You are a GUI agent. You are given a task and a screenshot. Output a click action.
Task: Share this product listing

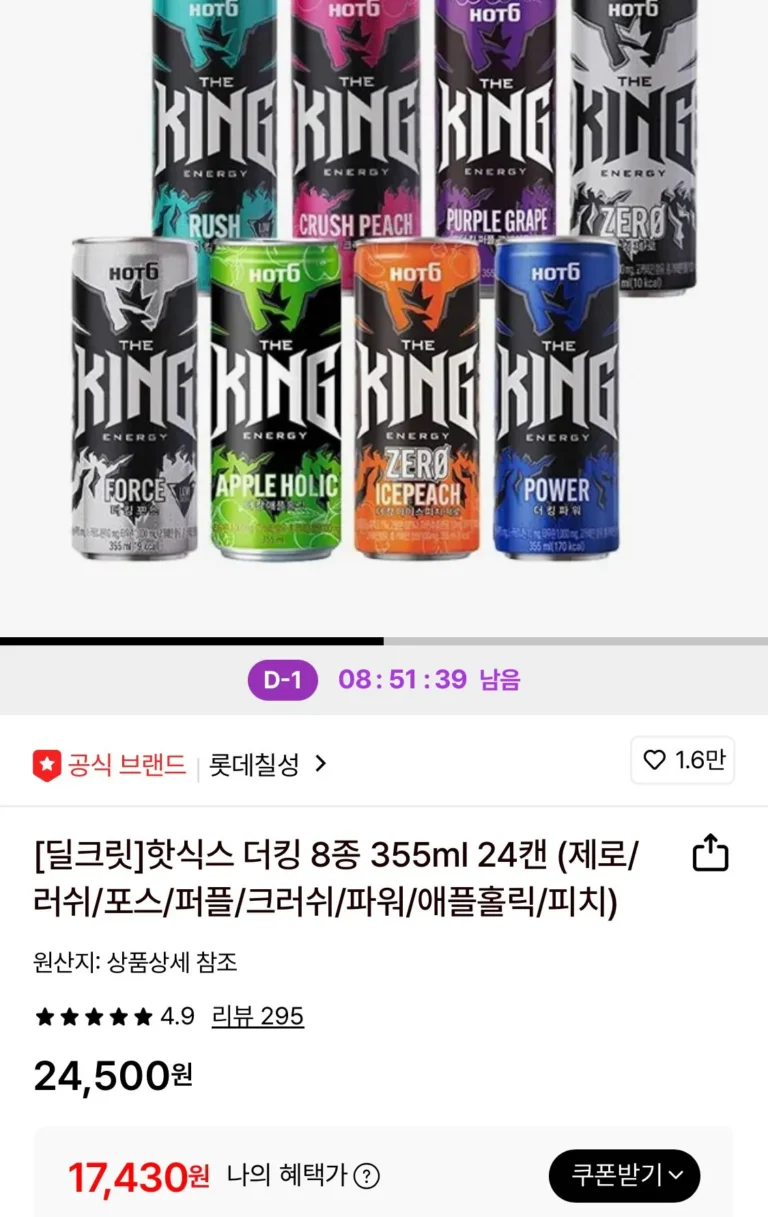710,854
